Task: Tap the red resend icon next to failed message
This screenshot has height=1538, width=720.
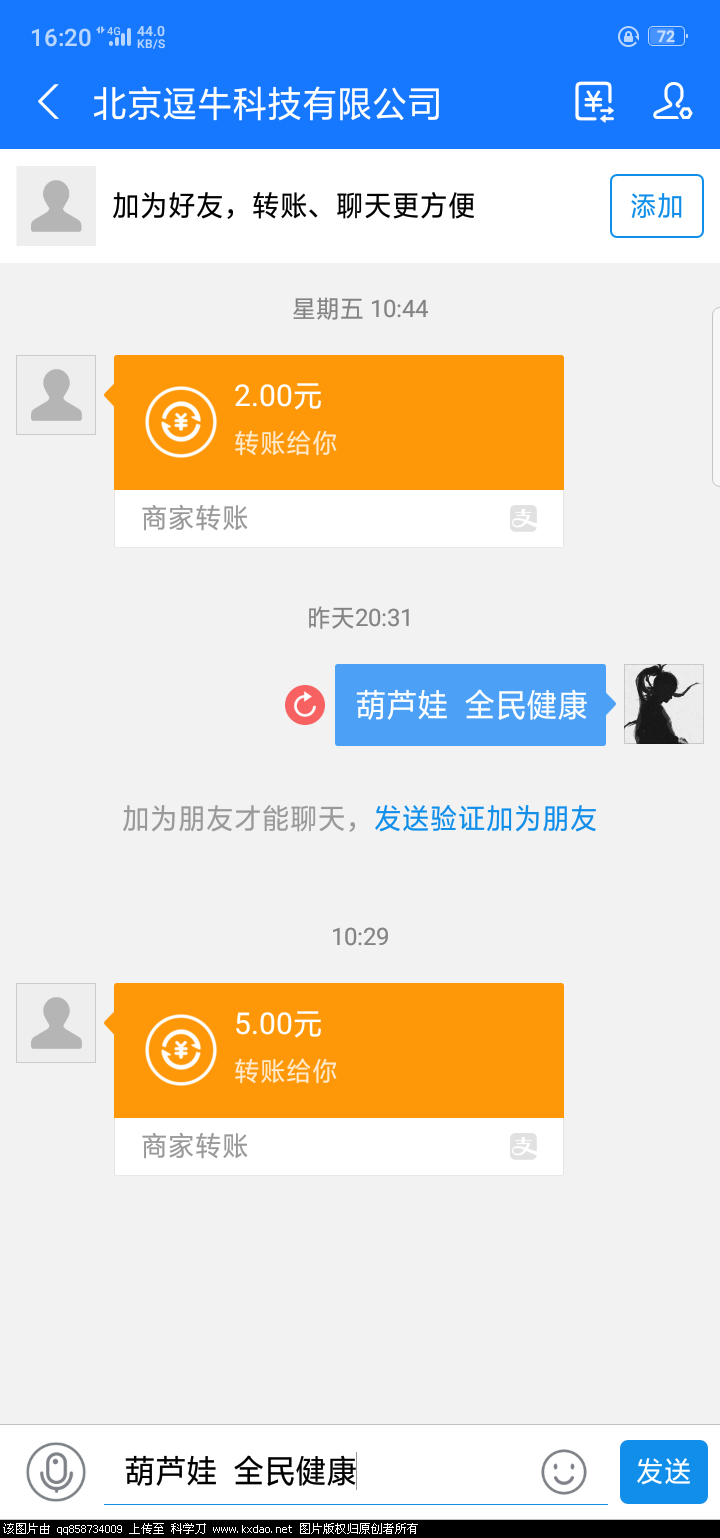Action: tap(303, 705)
